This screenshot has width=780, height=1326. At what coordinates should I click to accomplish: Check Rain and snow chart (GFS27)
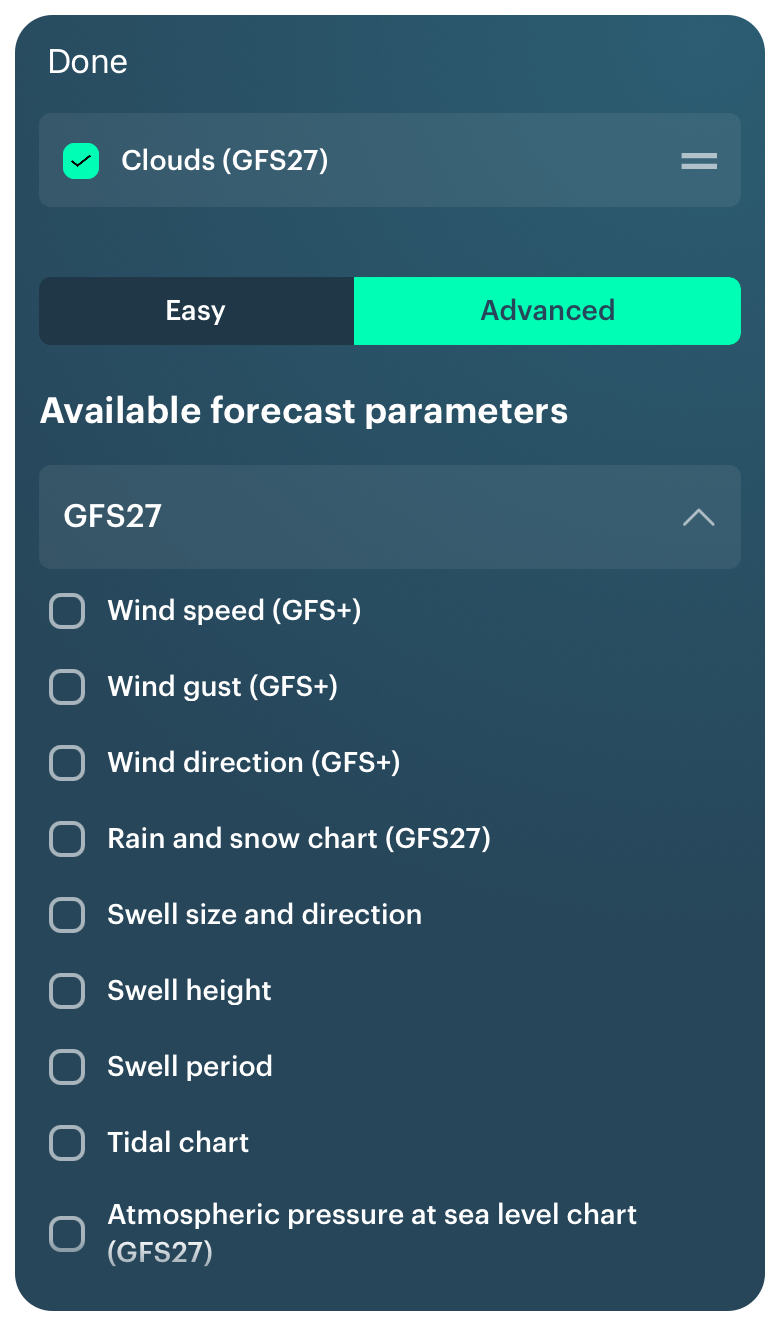(67, 839)
